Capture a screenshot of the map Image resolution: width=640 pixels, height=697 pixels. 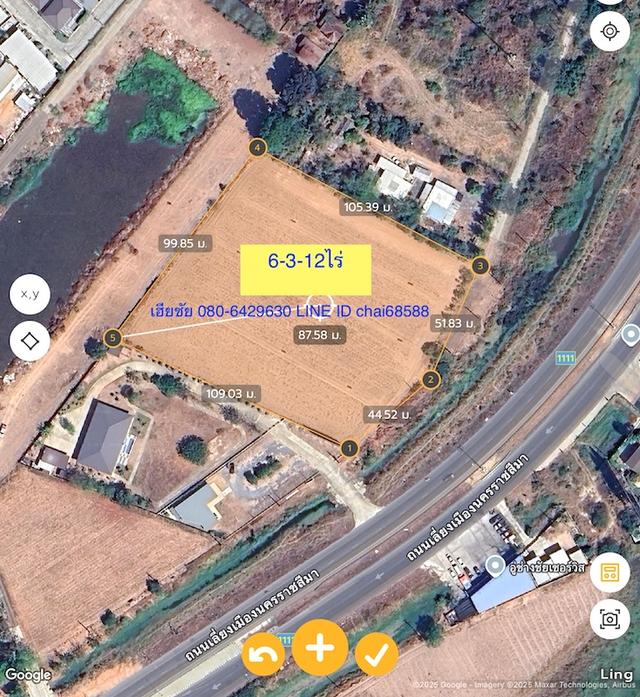(x=609, y=620)
